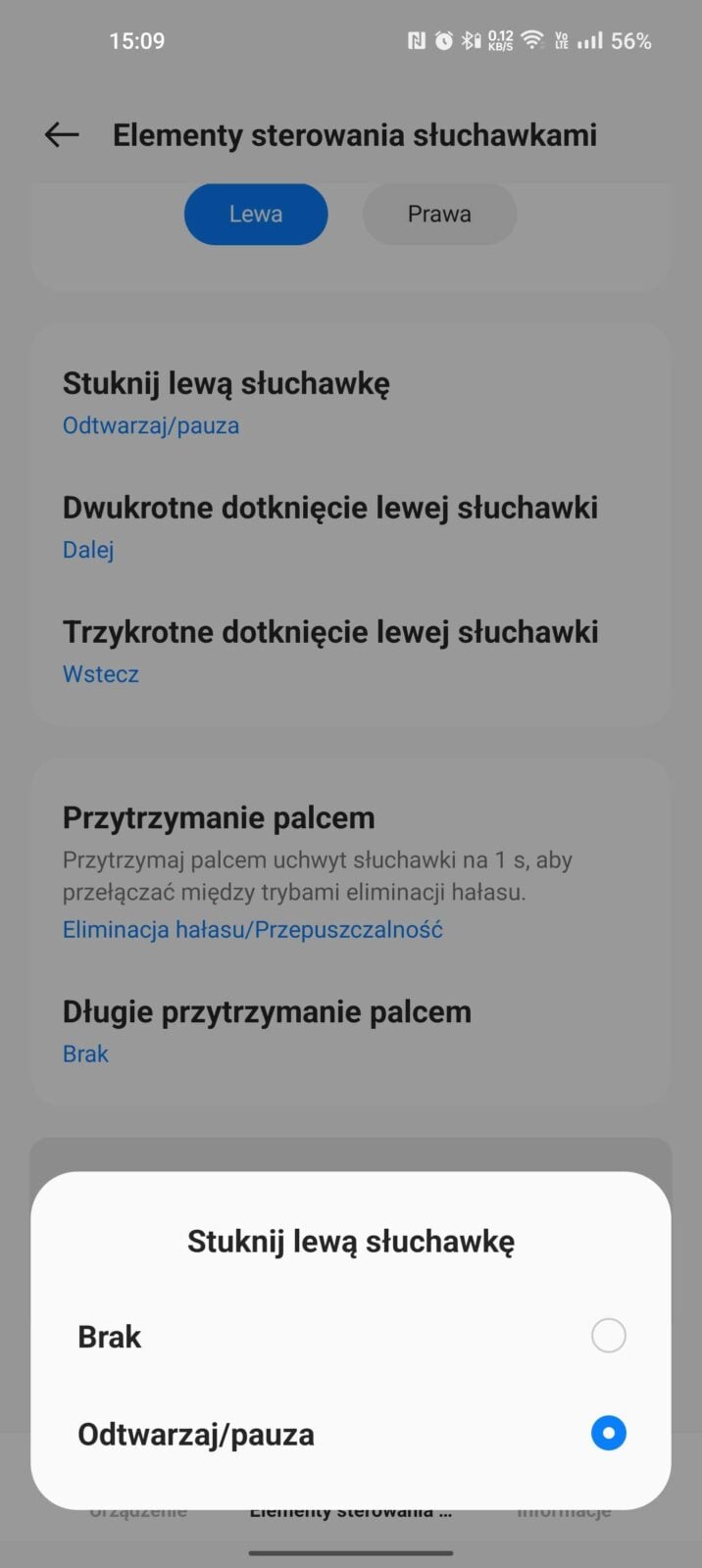702x1568 pixels.
Task: Select the Brak radio option
Action: click(608, 1336)
